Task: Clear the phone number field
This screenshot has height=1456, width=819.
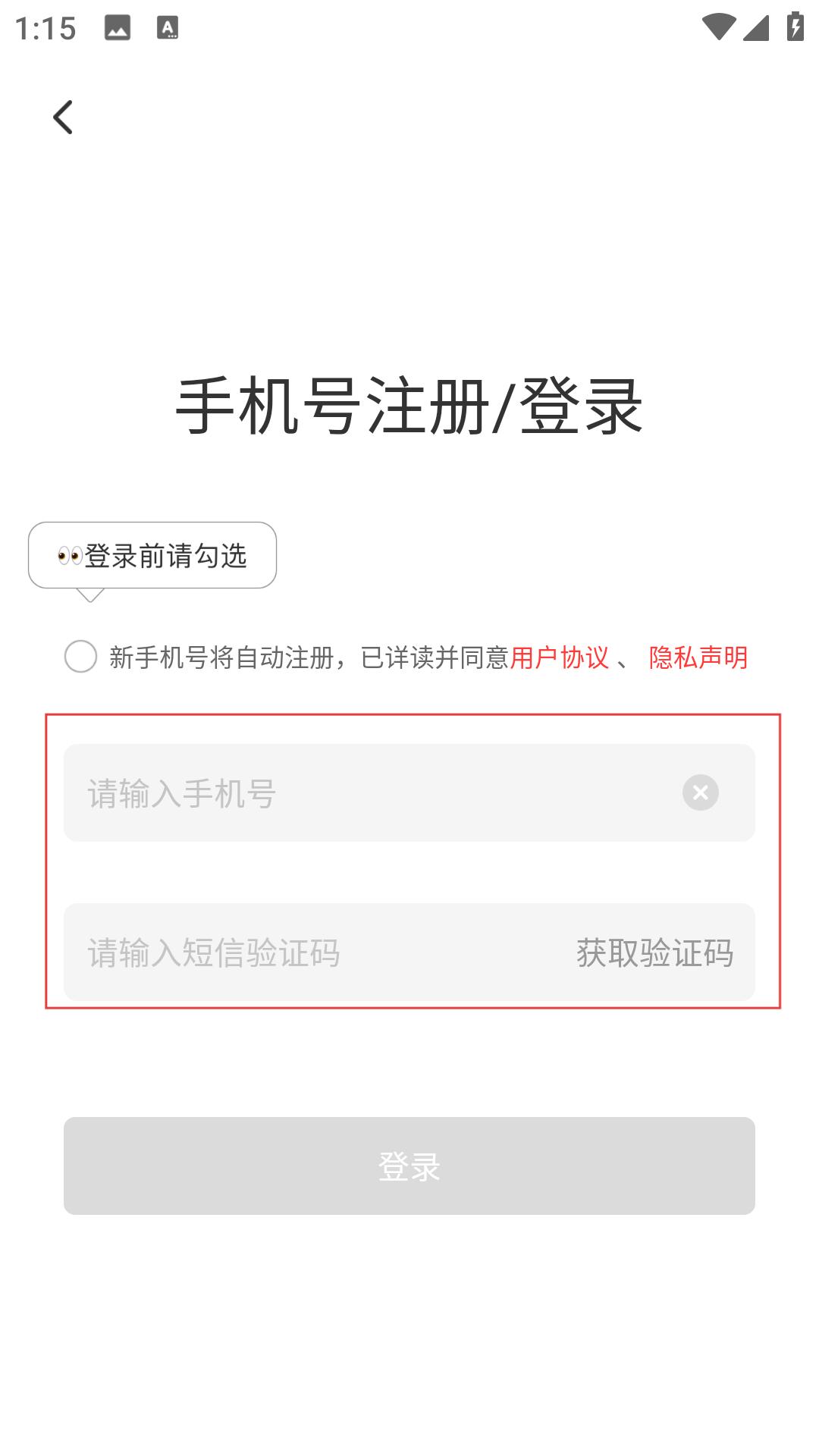Action: point(701,792)
